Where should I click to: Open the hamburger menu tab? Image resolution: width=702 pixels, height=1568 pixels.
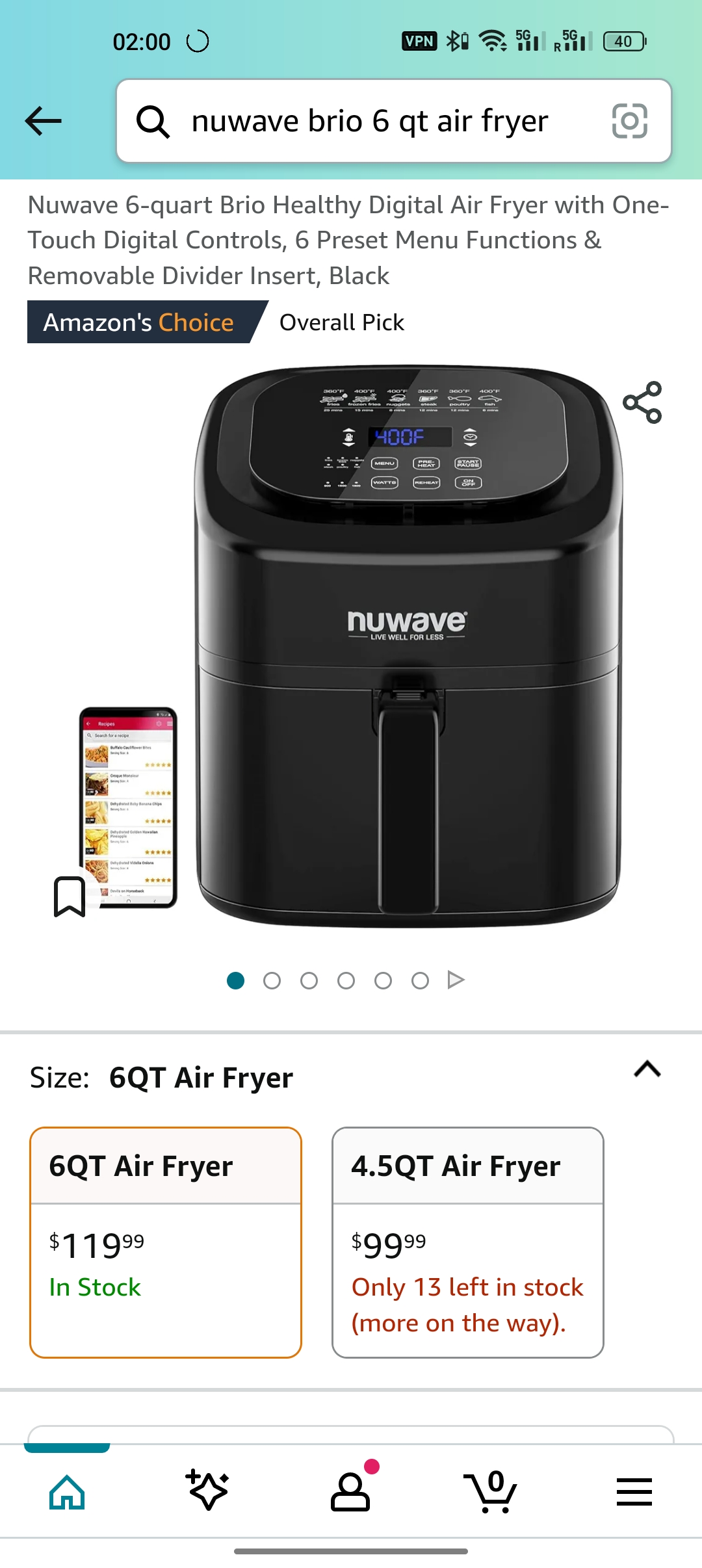coord(634,1491)
